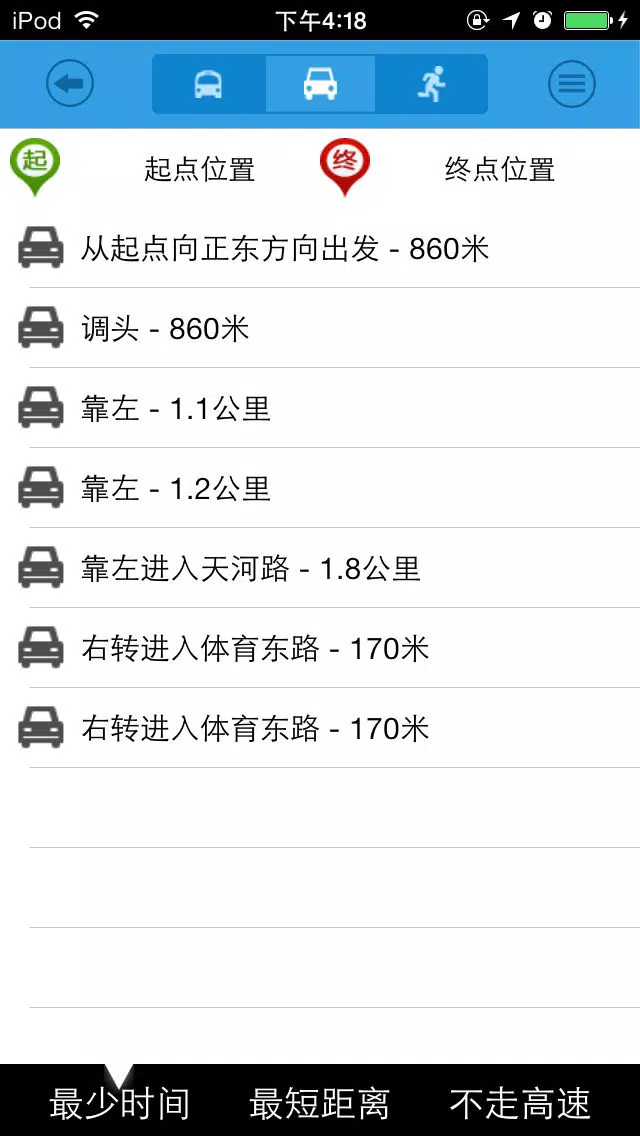Go back using the arrow icon
The height and width of the screenshot is (1136, 640).
pyautogui.click(x=70, y=84)
